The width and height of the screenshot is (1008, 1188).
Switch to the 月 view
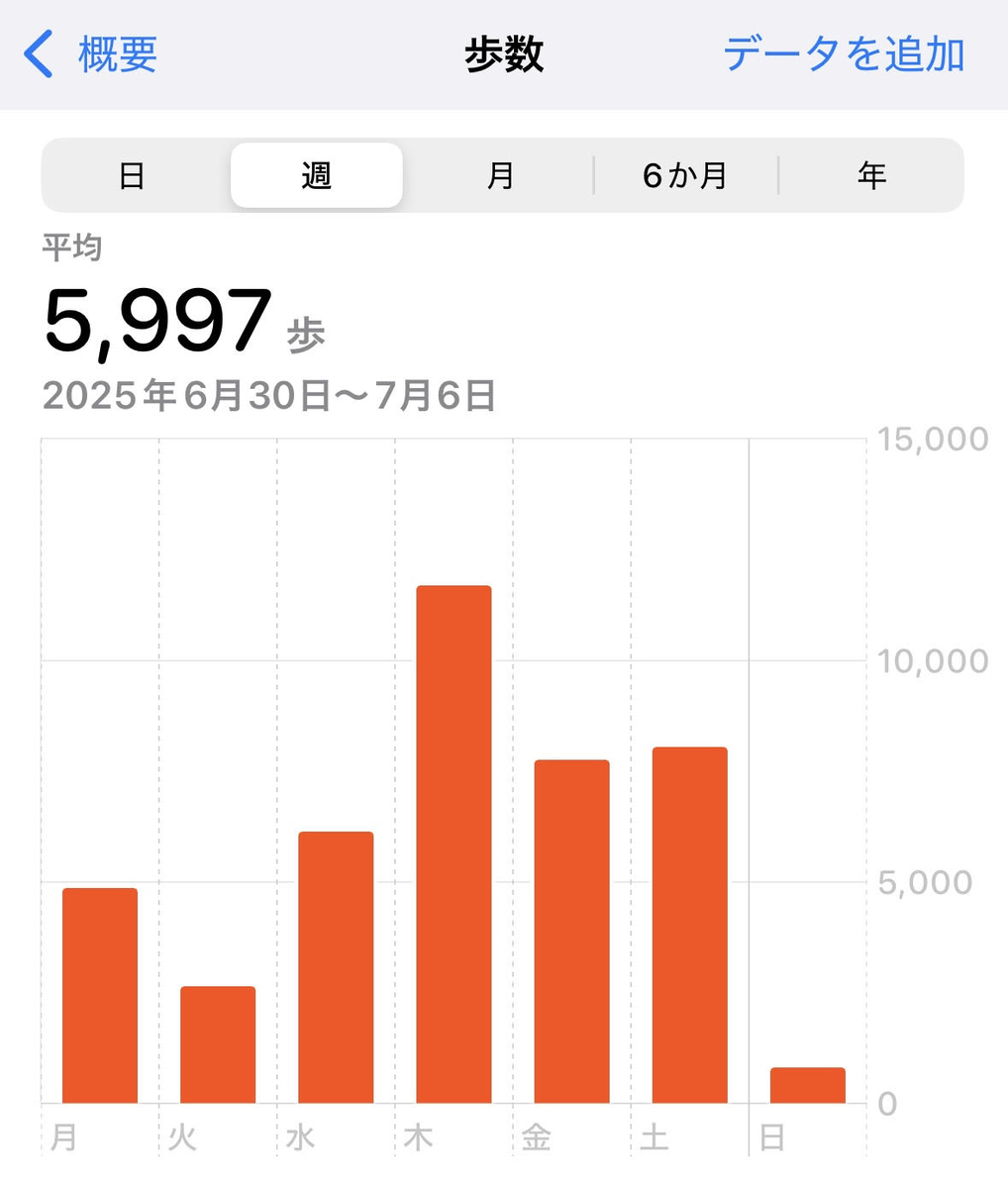[x=501, y=176]
